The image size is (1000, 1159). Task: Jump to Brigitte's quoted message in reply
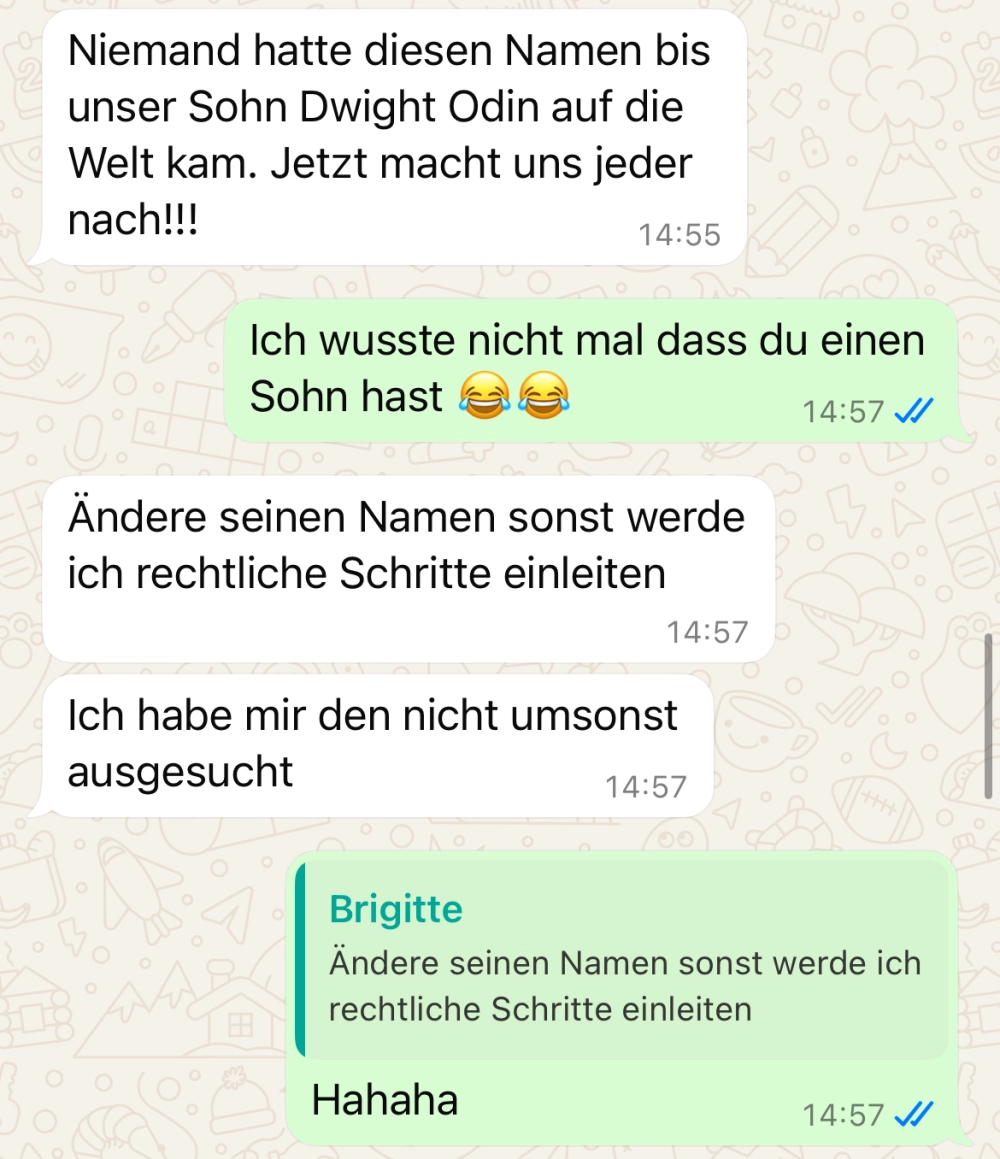tap(622, 959)
